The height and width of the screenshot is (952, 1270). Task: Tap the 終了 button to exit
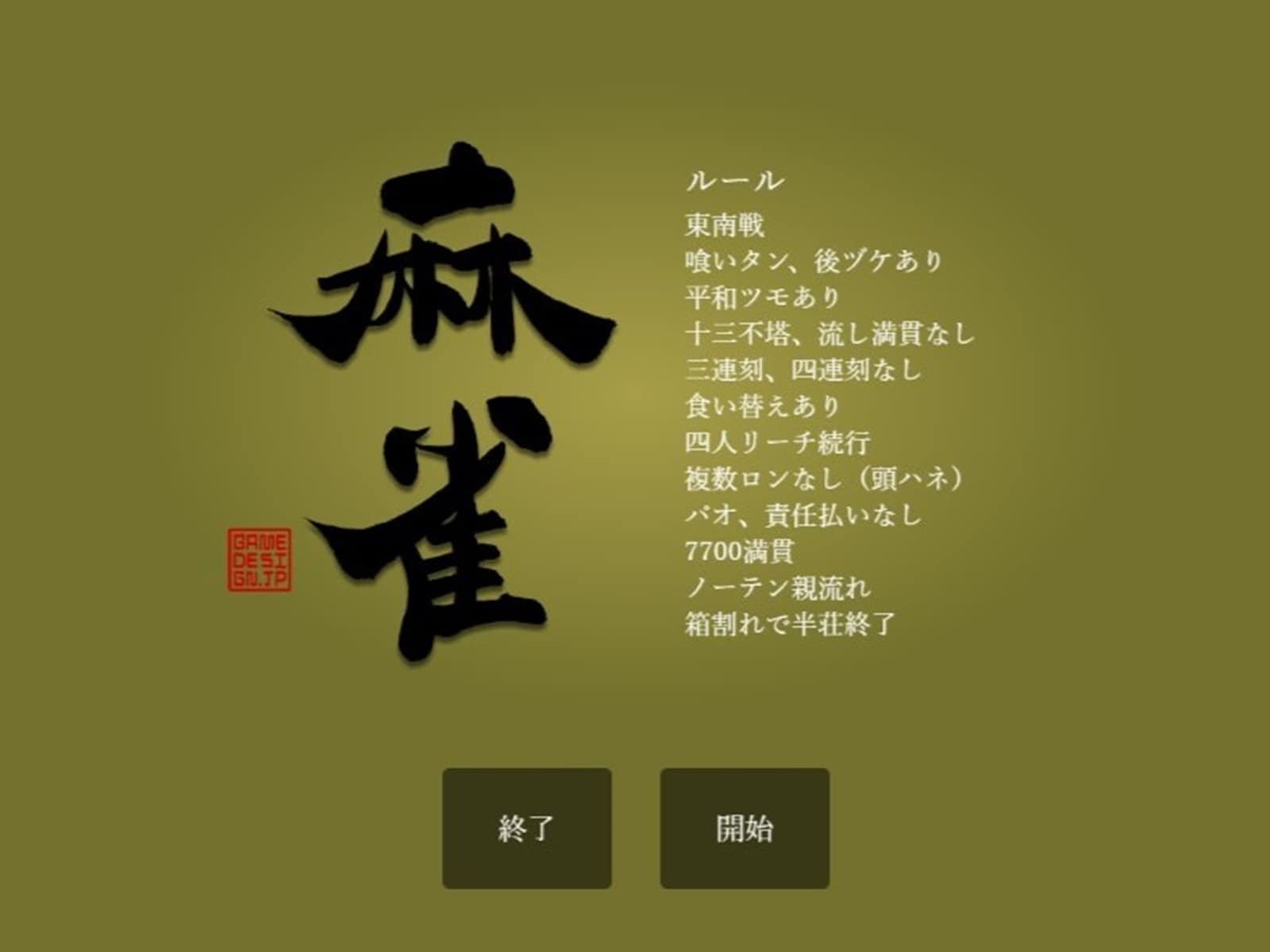526,828
